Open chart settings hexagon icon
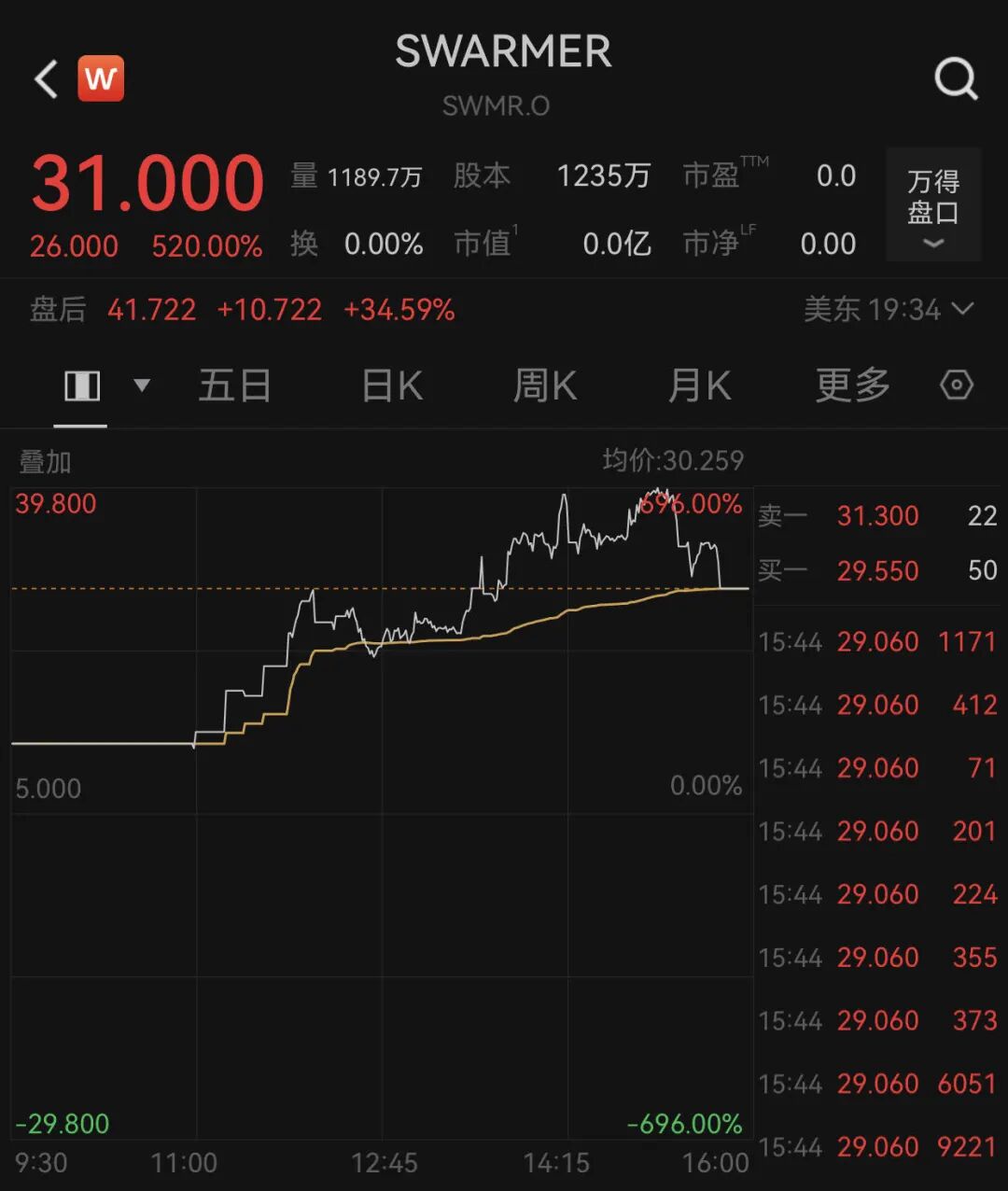 (x=957, y=385)
